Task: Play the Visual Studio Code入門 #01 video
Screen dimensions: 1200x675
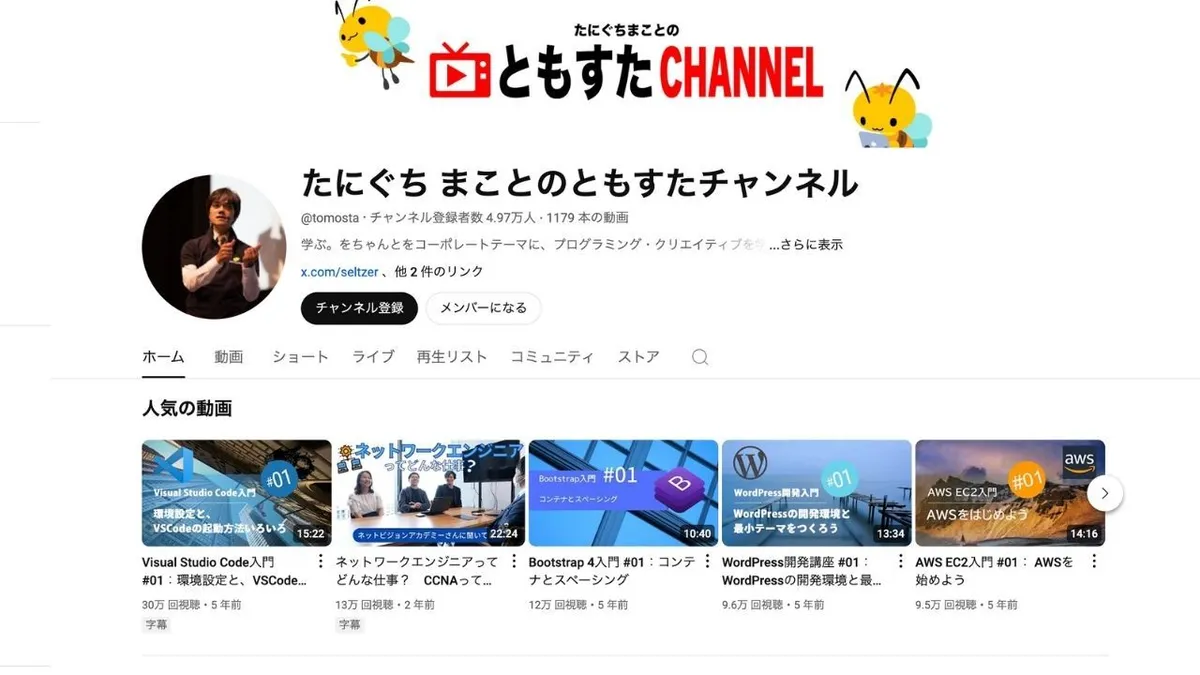Action: 236,493
